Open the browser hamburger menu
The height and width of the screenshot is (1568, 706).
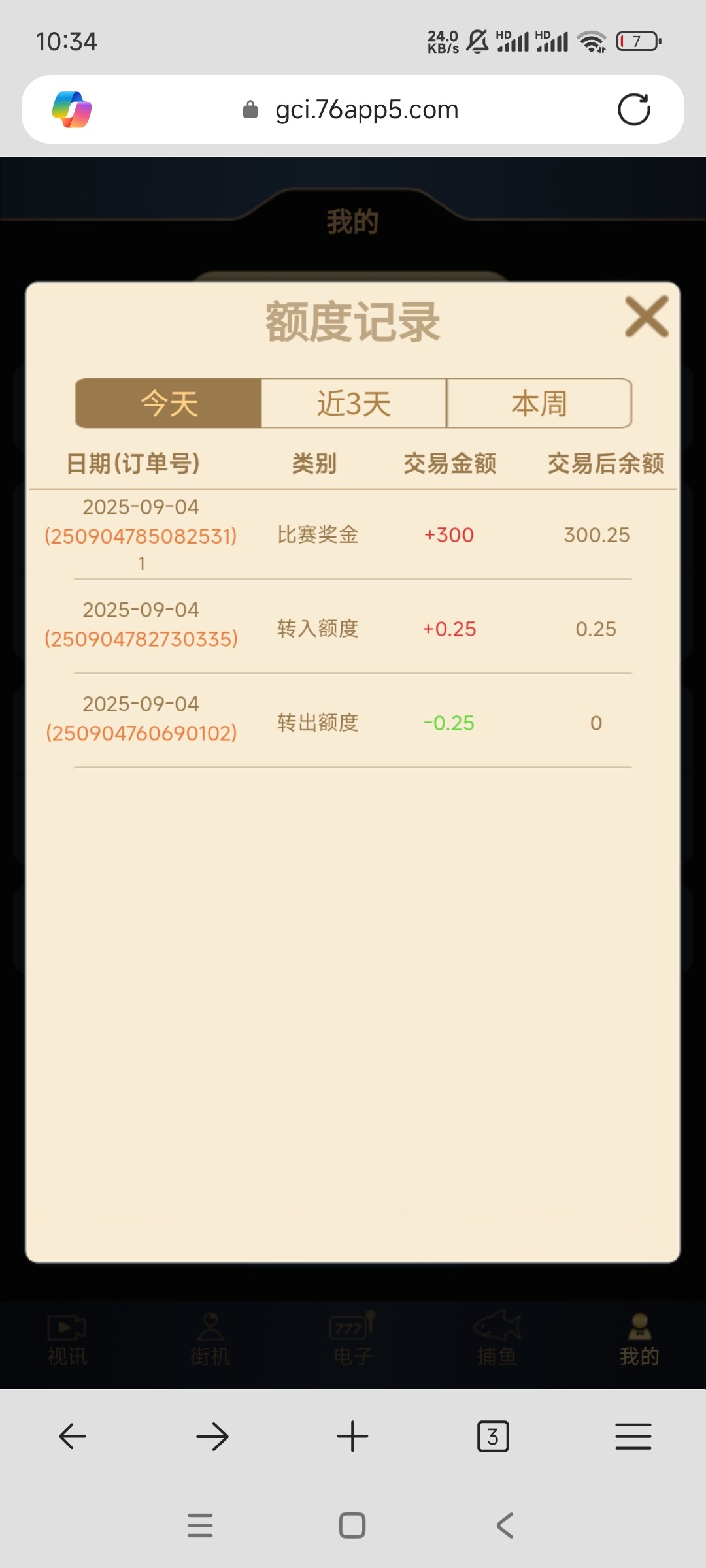(633, 1437)
